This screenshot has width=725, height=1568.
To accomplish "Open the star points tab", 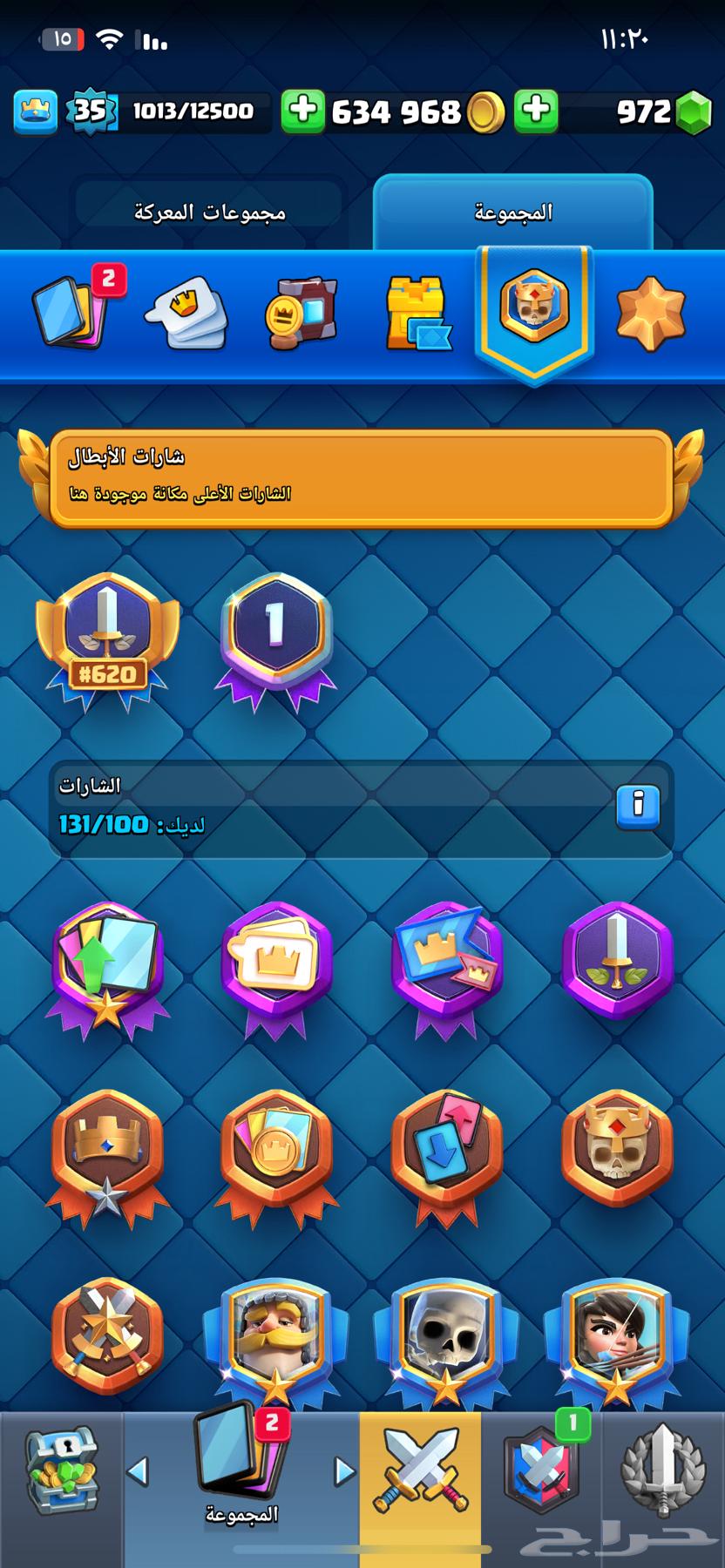I will click(x=651, y=312).
